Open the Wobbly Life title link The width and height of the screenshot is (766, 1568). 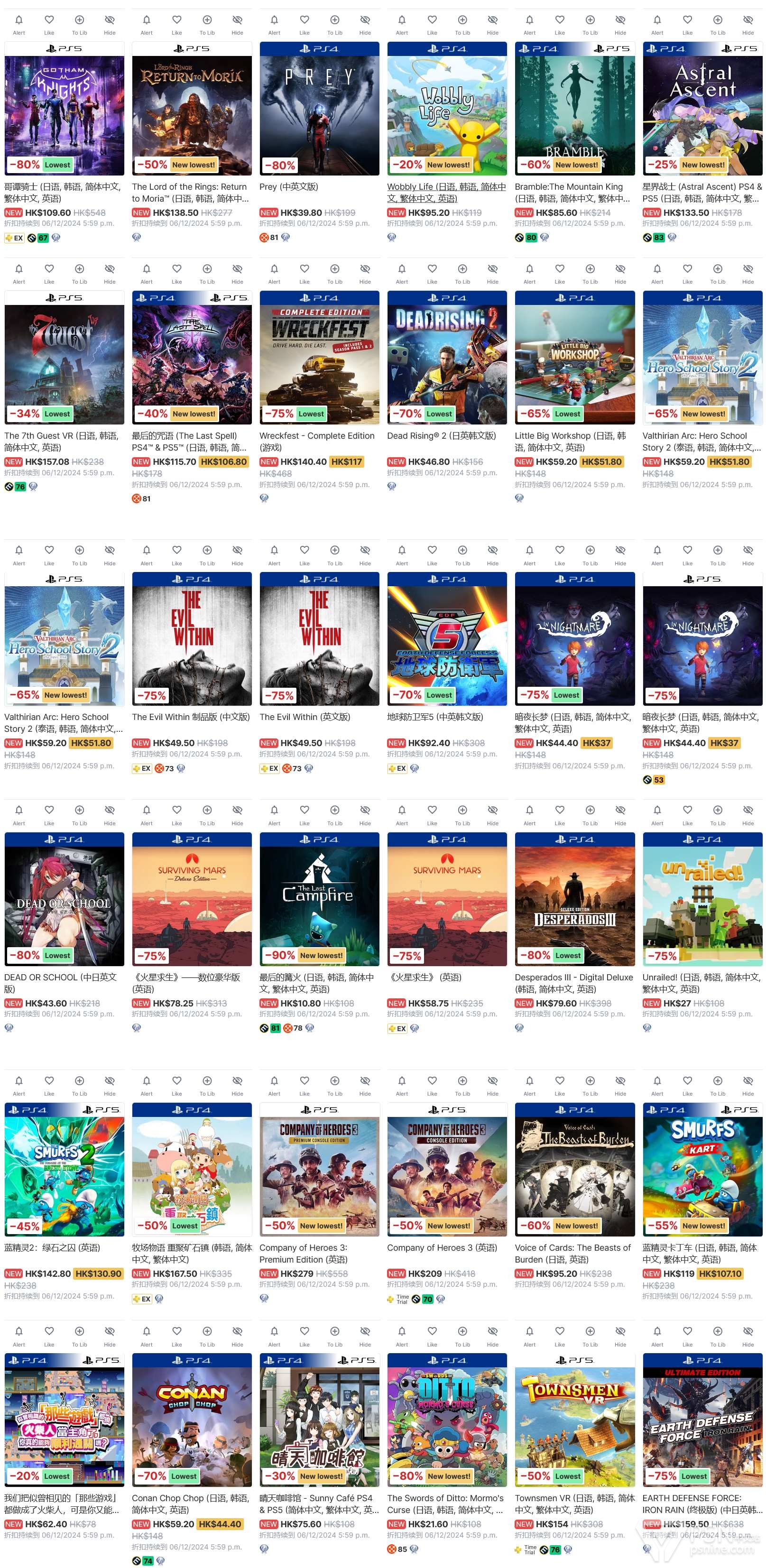[446, 193]
